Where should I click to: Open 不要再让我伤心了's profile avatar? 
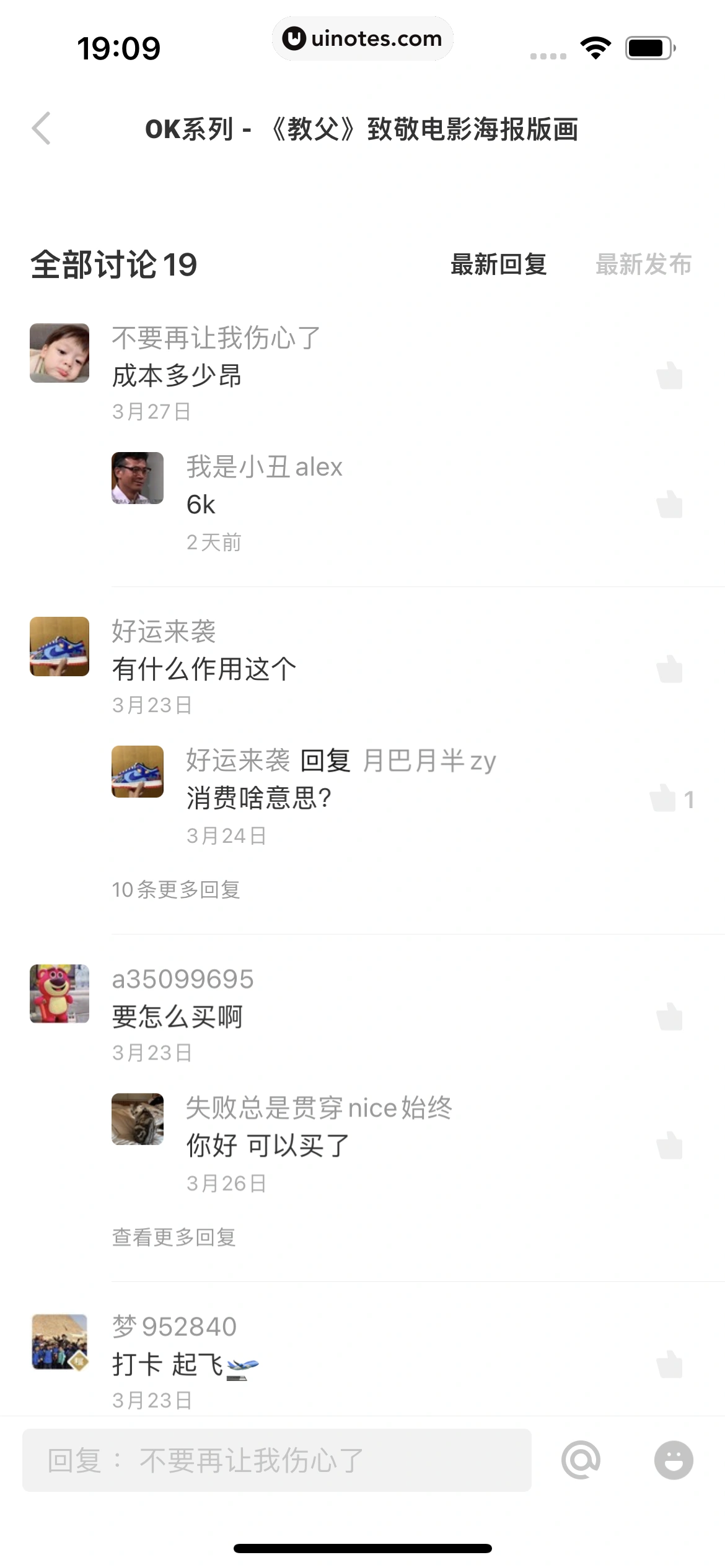coord(59,353)
